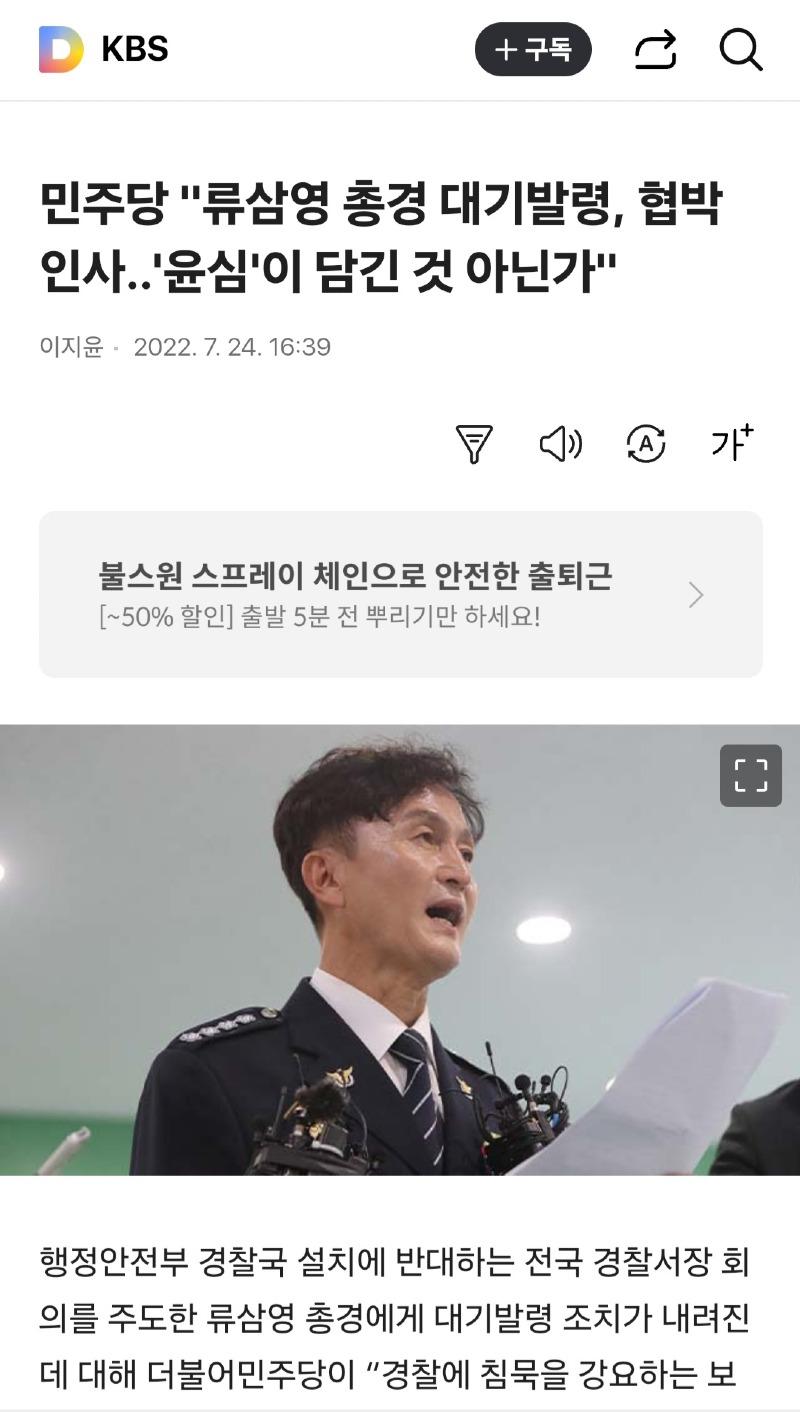The image size is (800, 1412).
Task: Subscribe to KBS with the 구독 button
Action: tap(533, 49)
